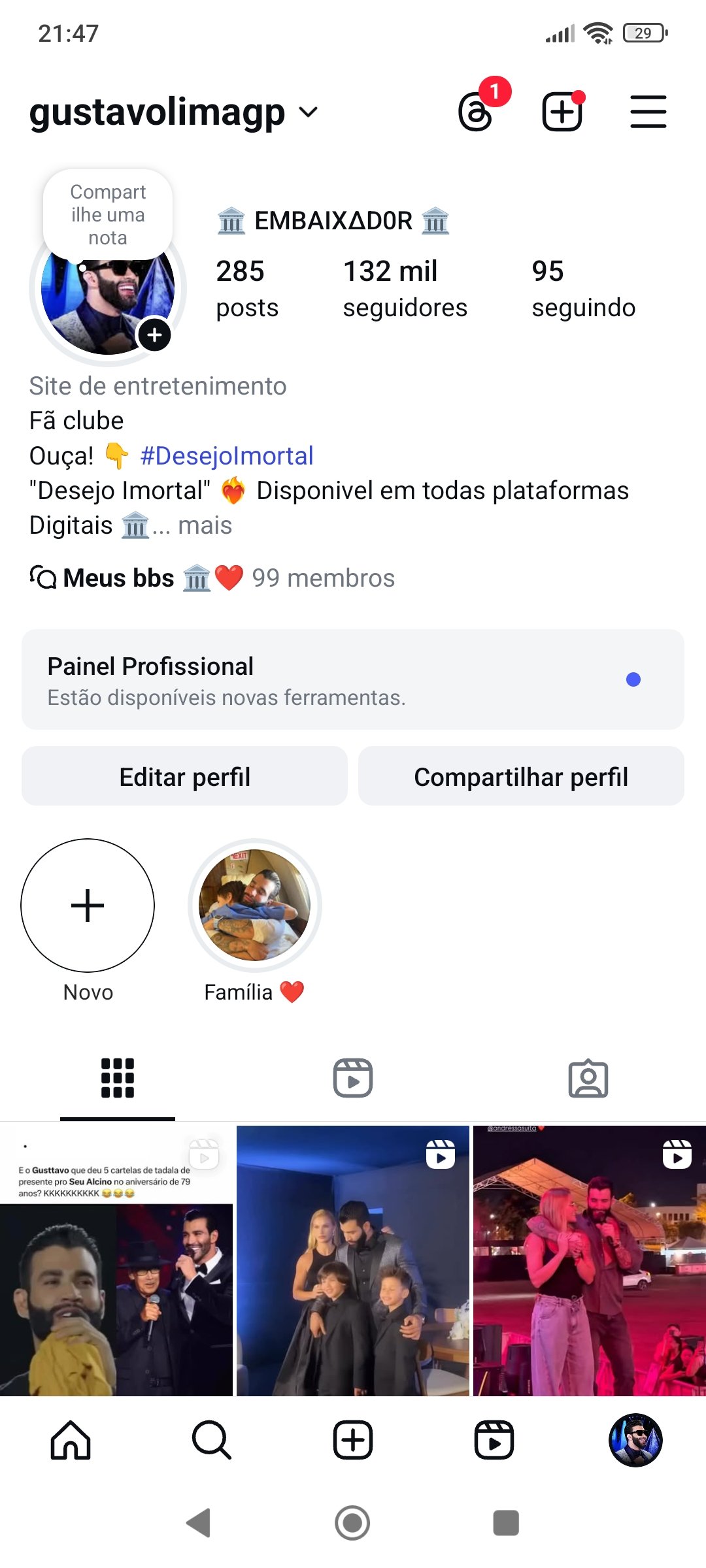Open Threads from the top bar
706x1568 pixels.
(x=477, y=112)
